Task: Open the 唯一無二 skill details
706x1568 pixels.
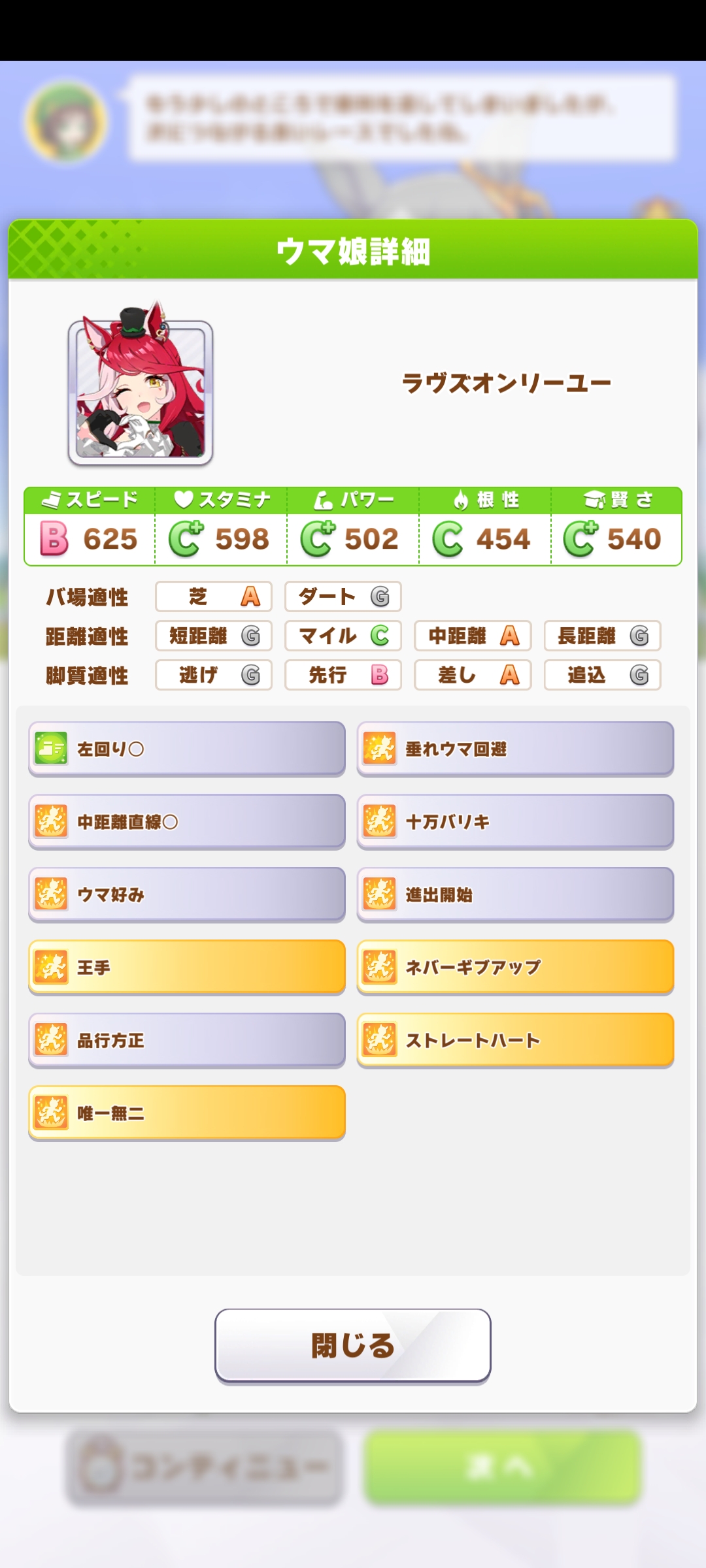Action: click(x=187, y=1113)
